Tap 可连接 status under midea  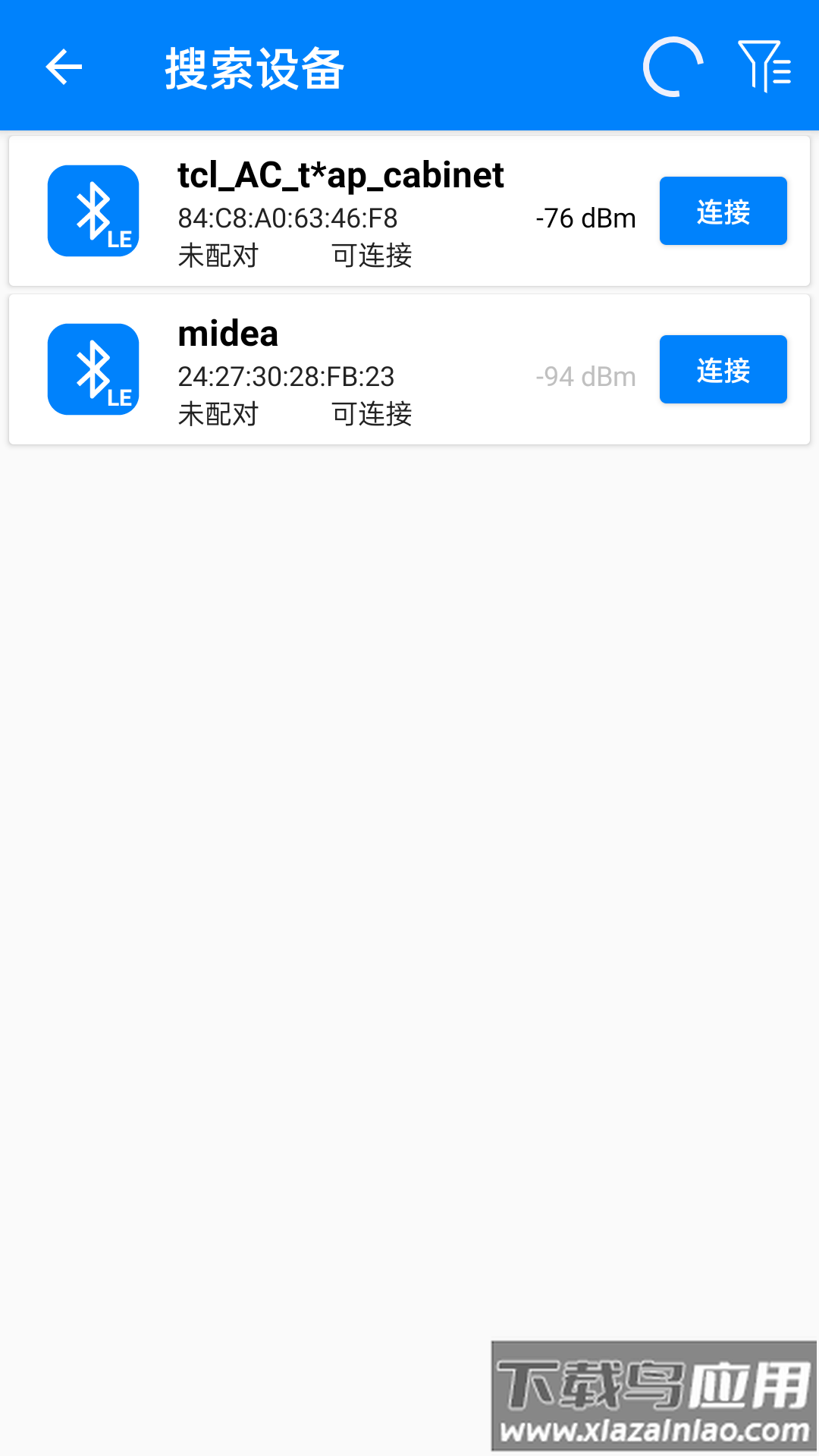click(371, 415)
